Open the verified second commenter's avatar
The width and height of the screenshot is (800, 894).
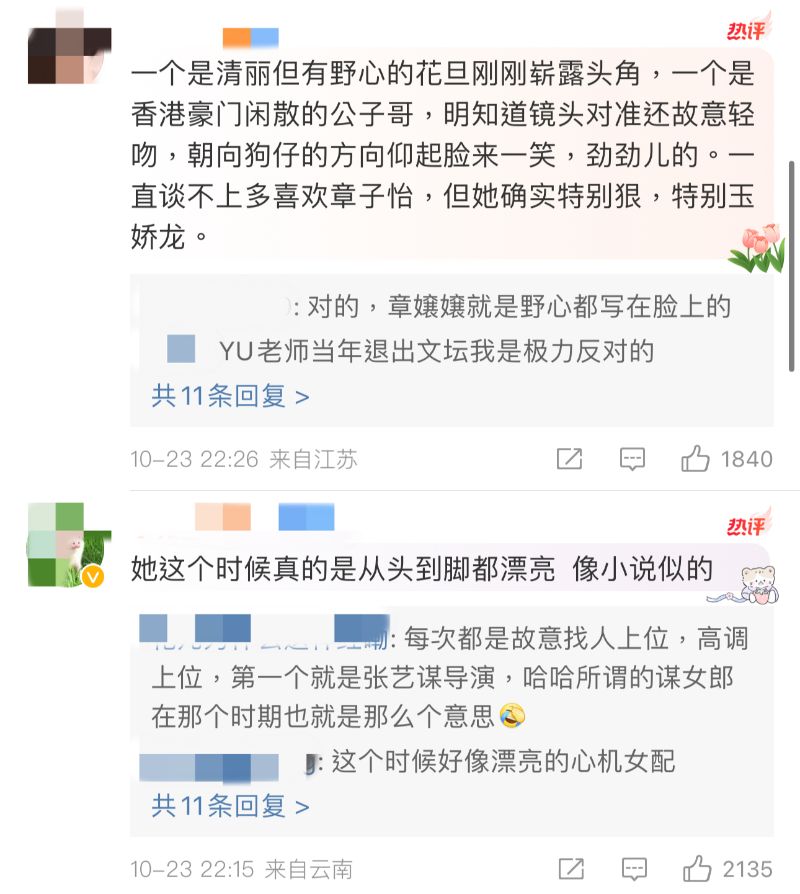click(x=69, y=545)
